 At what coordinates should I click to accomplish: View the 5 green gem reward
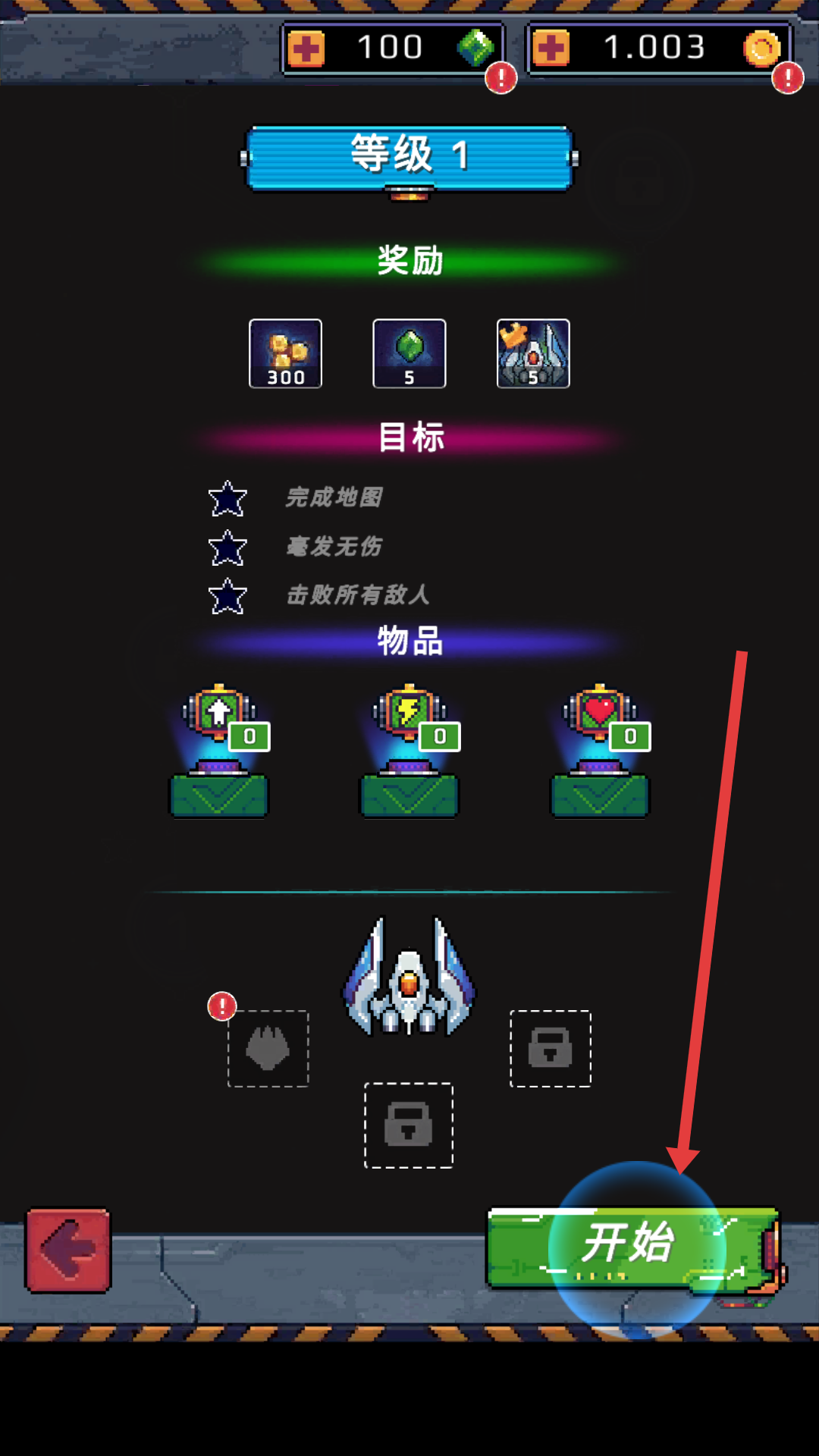409,353
